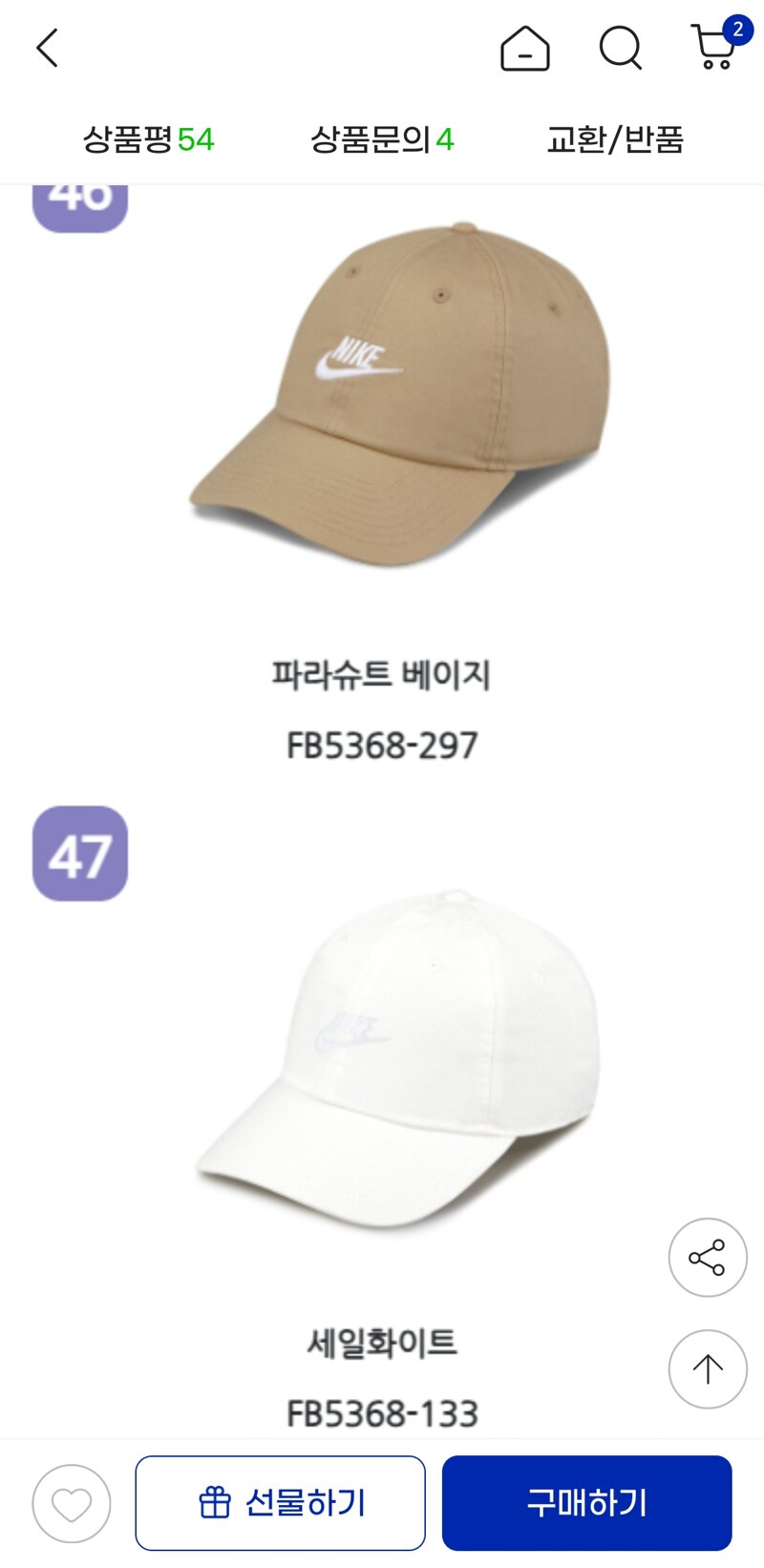Add this product to the wishlist

click(x=72, y=1503)
